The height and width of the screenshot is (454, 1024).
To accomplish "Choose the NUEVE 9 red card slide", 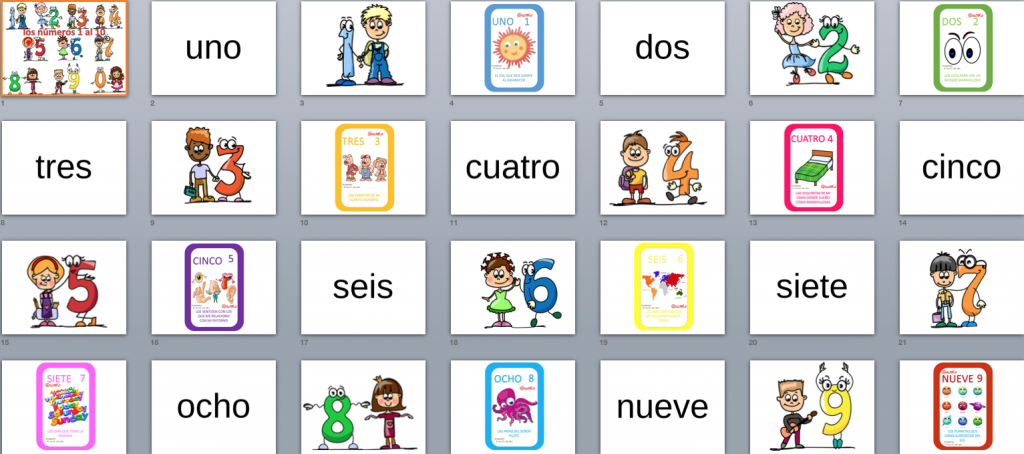I will (x=961, y=406).
